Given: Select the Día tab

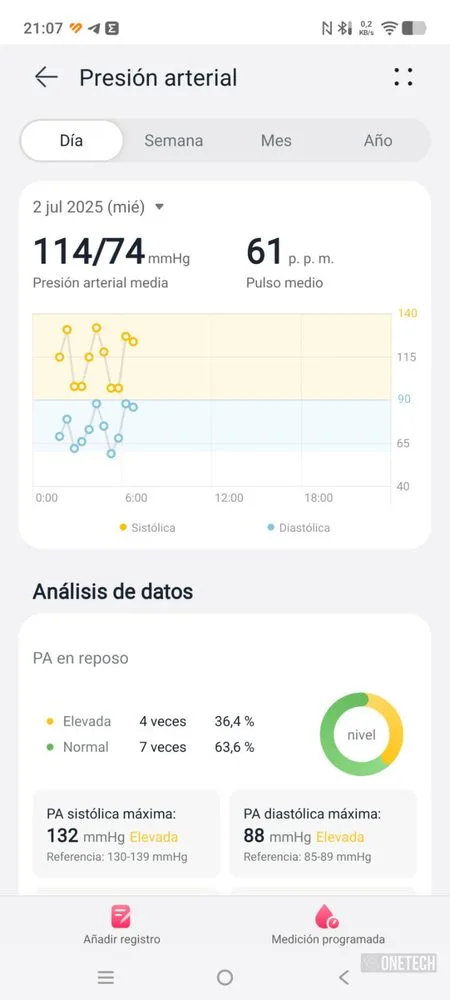Looking at the screenshot, I should [x=71, y=140].
